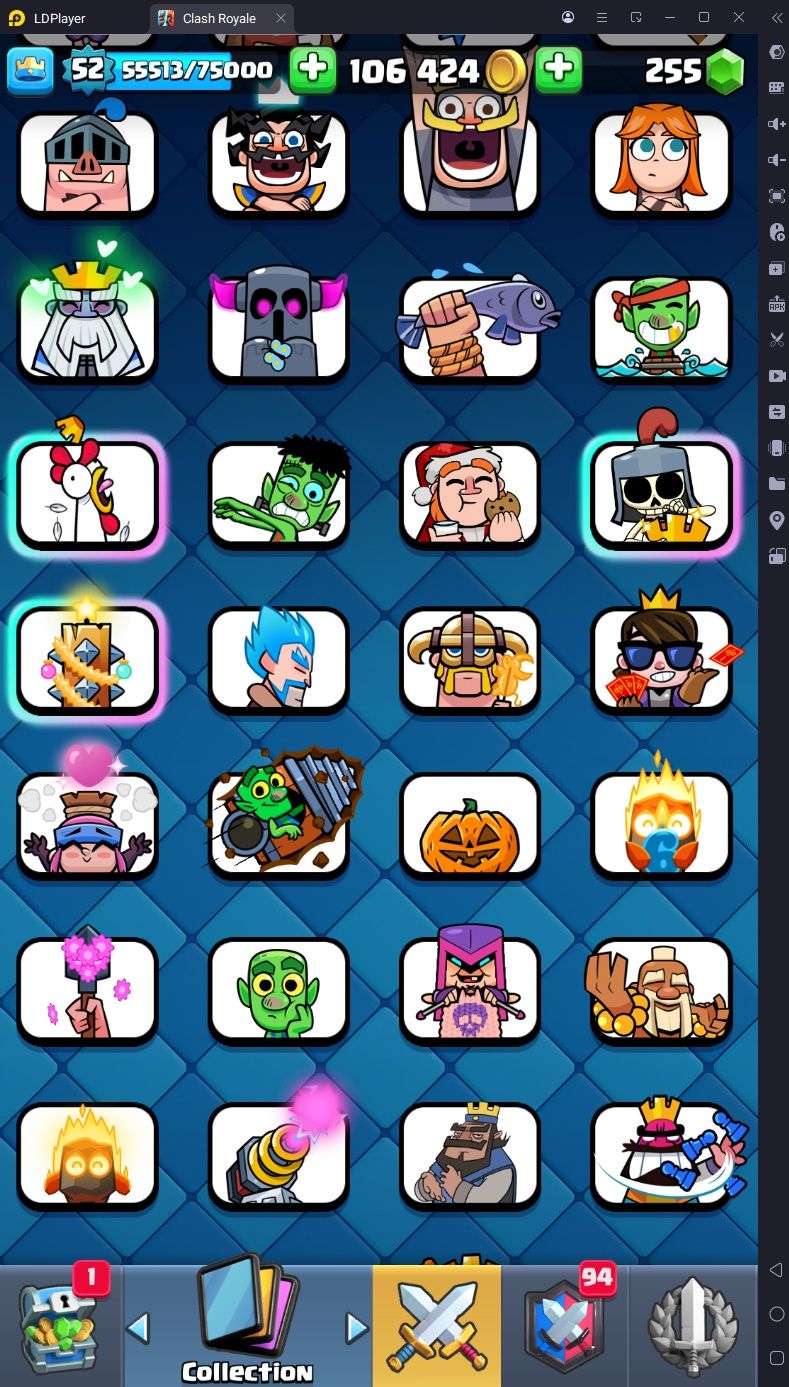Select the fist holding fish emote
This screenshot has height=1387, width=789.
pyautogui.click(x=470, y=327)
